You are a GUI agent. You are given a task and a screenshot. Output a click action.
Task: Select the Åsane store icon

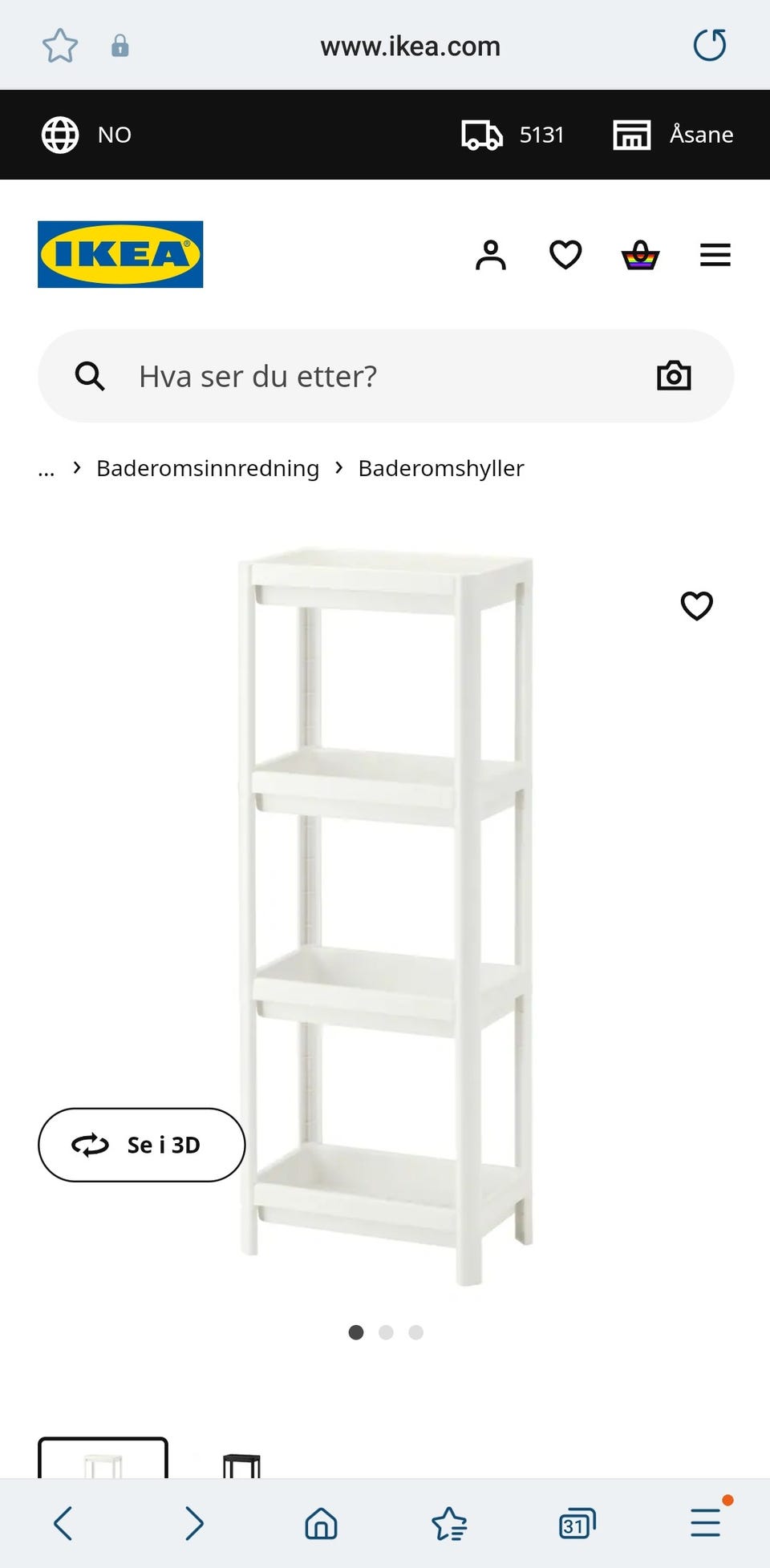pyautogui.click(x=631, y=134)
